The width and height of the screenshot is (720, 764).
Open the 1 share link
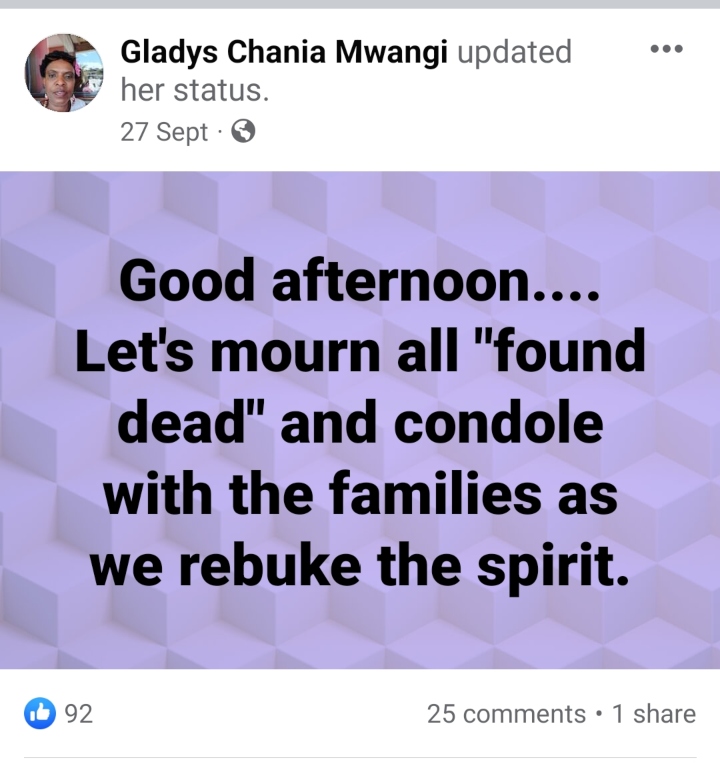pos(651,712)
